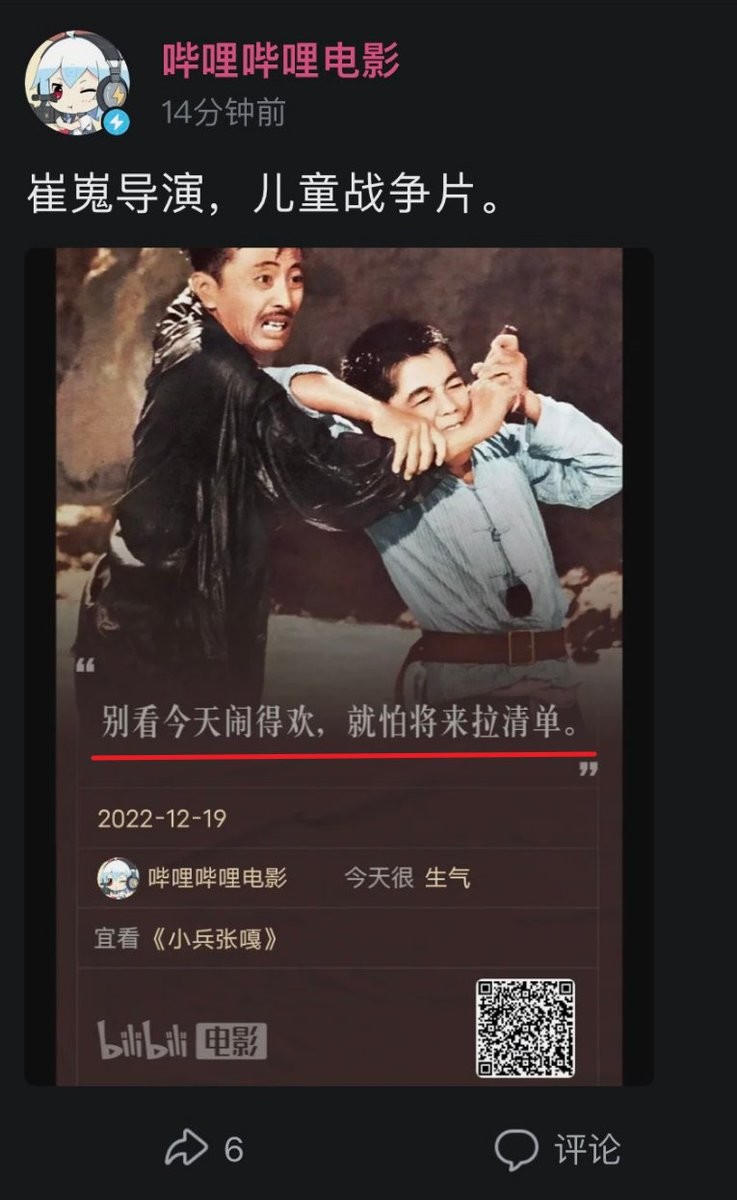
Task: Open 哔哩哔哩电影 profile avatar
Action: [x=77, y=83]
